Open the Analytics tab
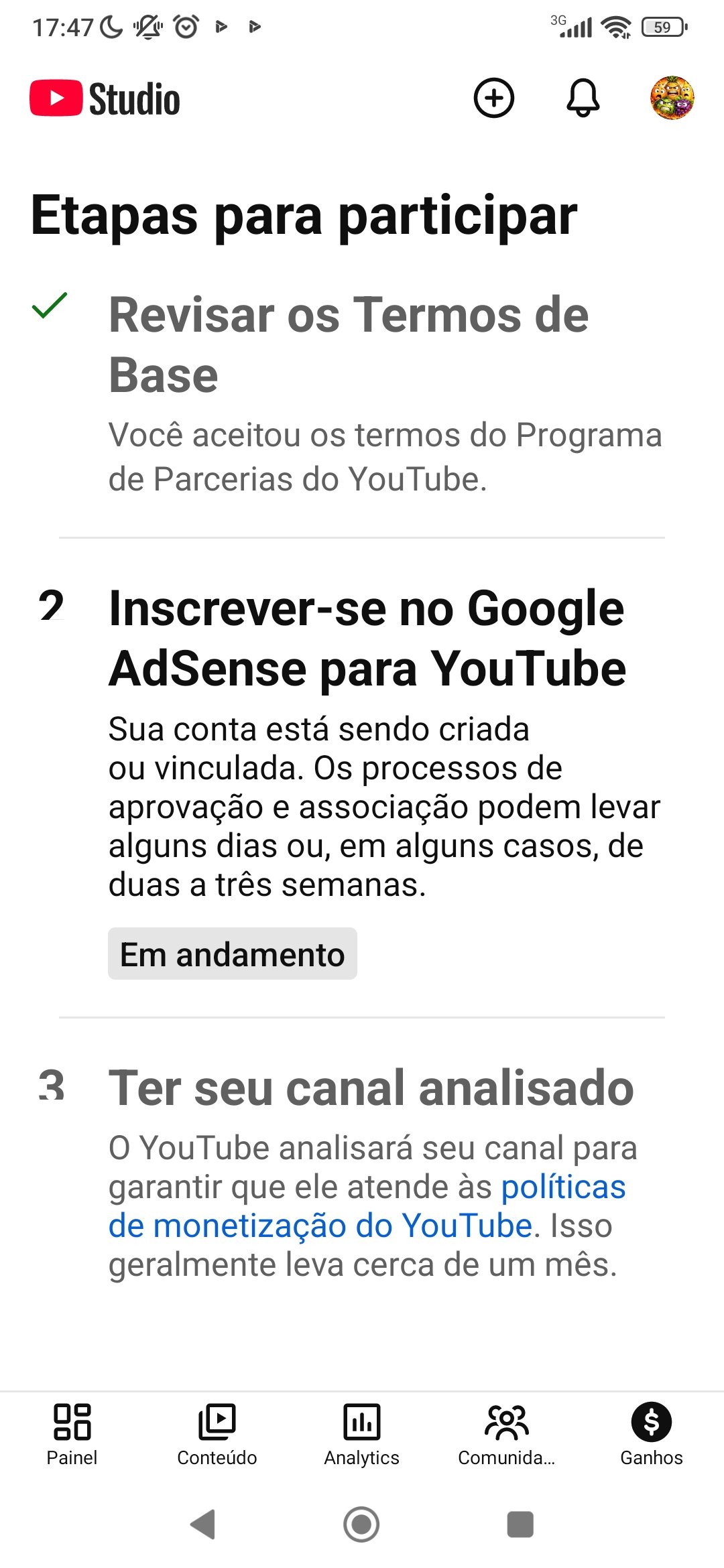 point(361,1434)
